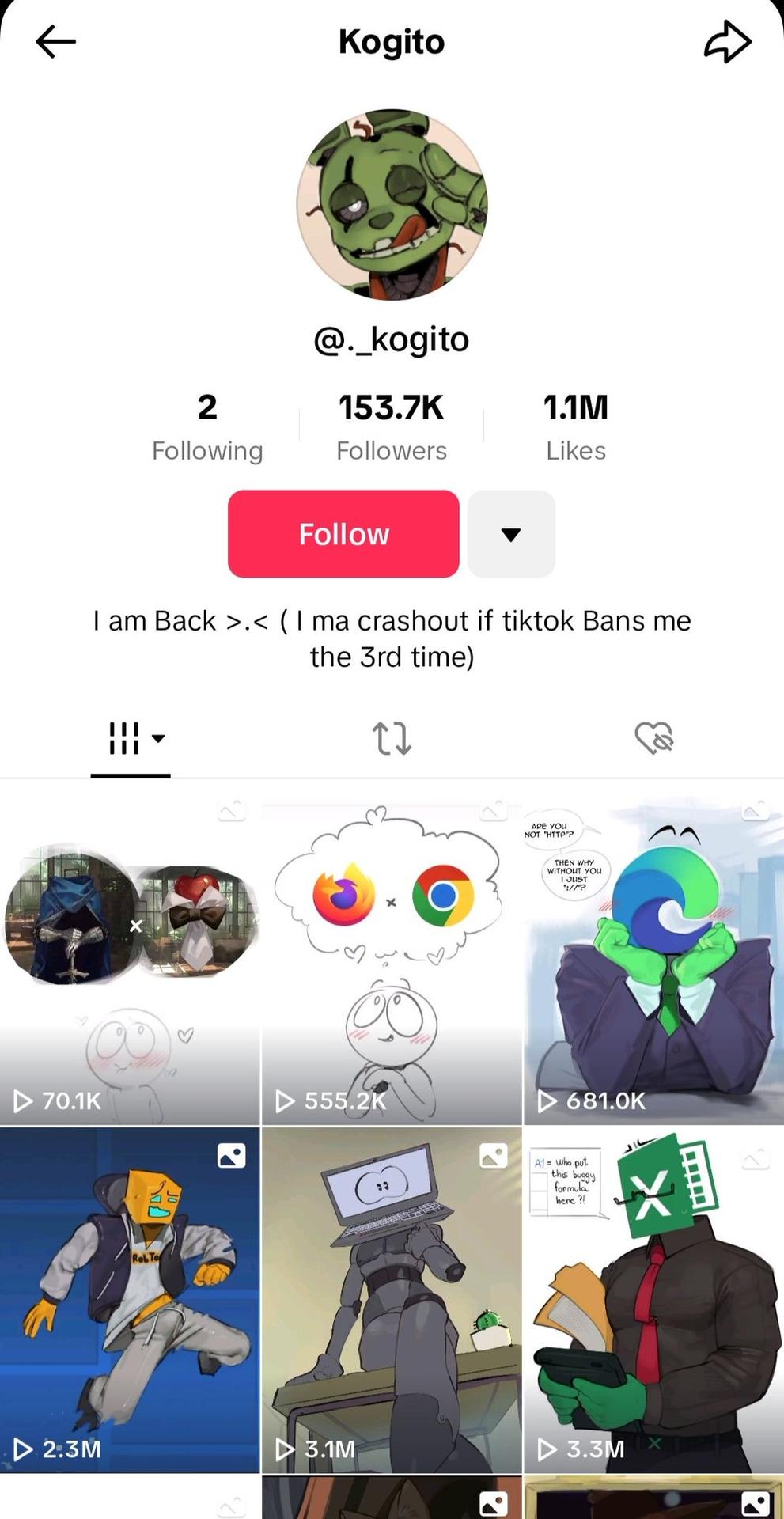Select the videos grid tab
Screen dimensions: 784x1519
click(131, 738)
